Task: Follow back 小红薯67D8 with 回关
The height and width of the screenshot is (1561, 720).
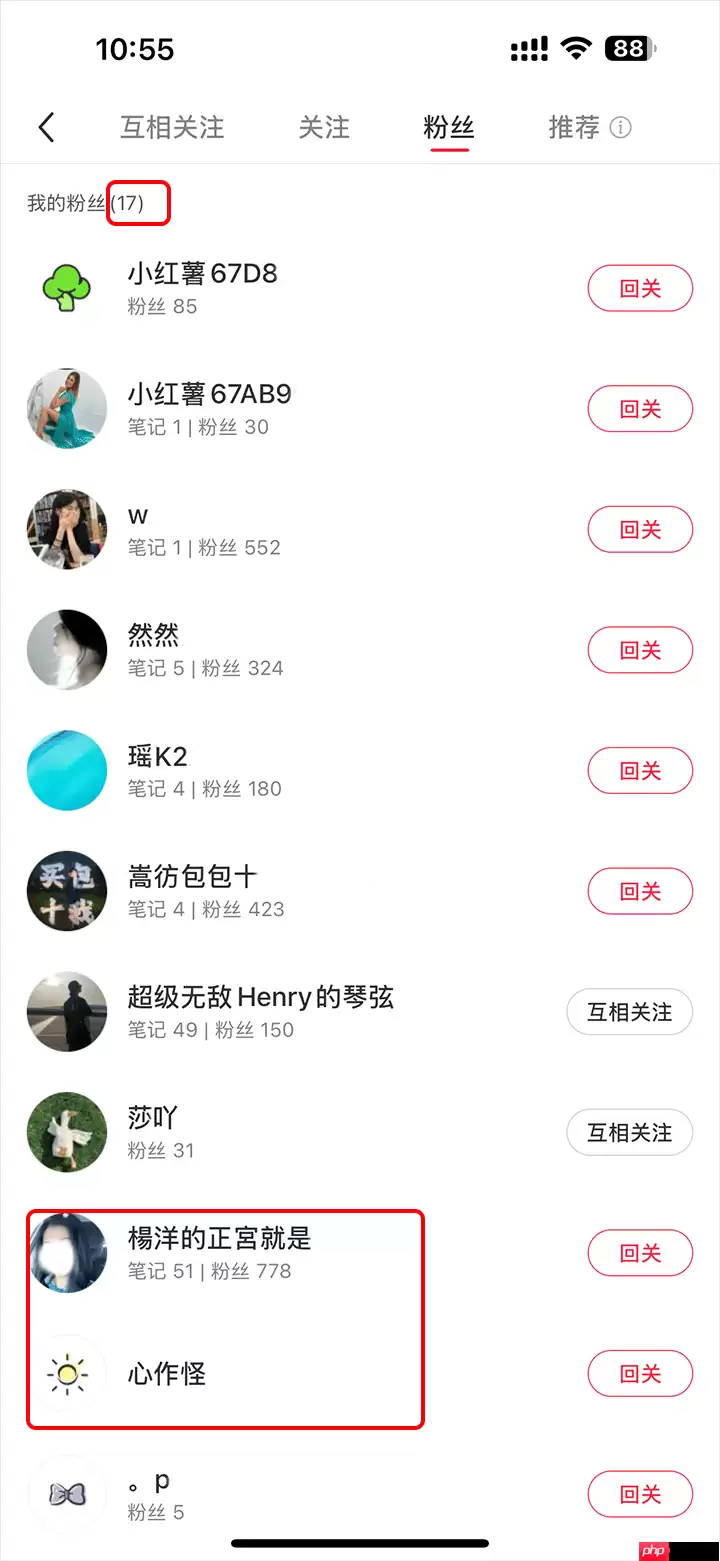Action: 640,288
